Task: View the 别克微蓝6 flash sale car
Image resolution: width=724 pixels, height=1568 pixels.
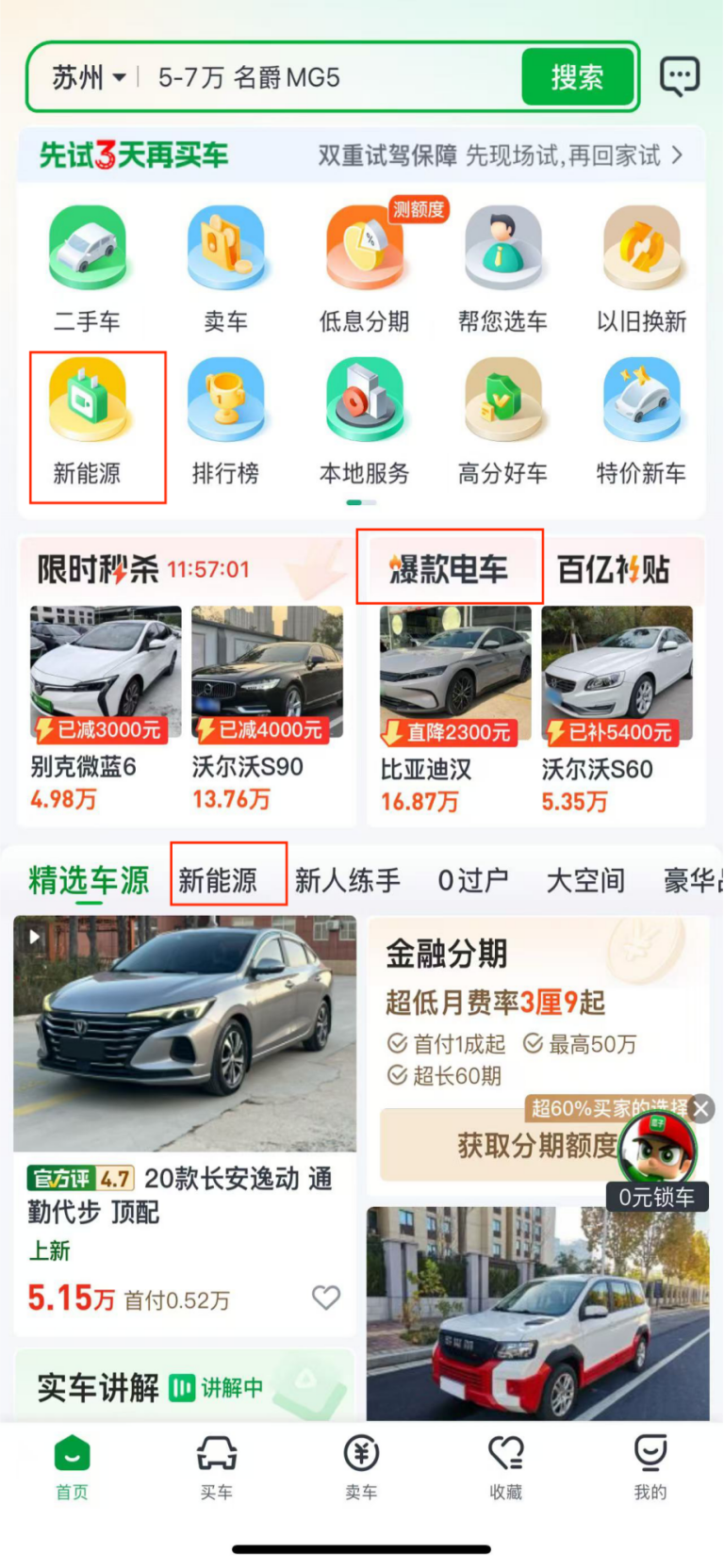Action: (x=106, y=707)
